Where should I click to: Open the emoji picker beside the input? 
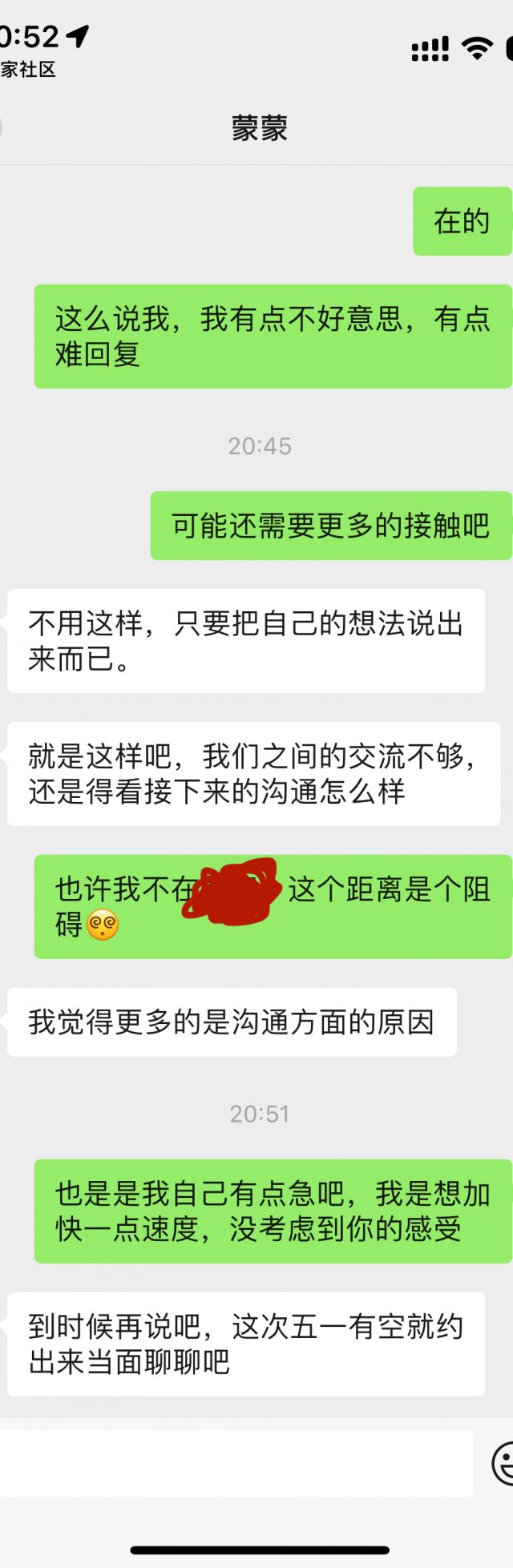503,1463
